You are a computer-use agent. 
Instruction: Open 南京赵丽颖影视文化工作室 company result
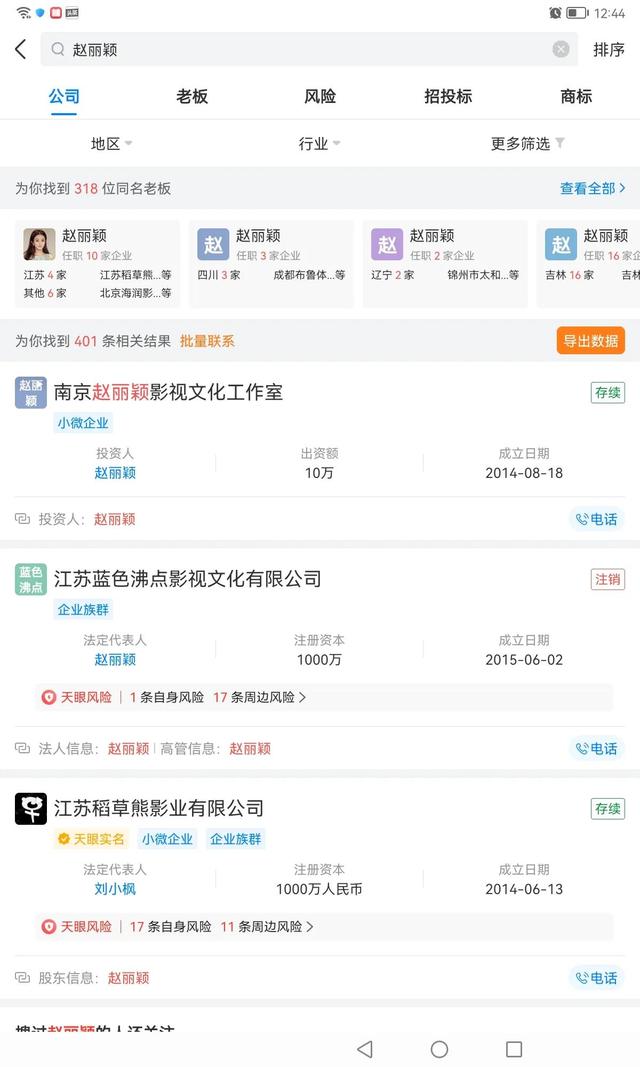point(169,392)
